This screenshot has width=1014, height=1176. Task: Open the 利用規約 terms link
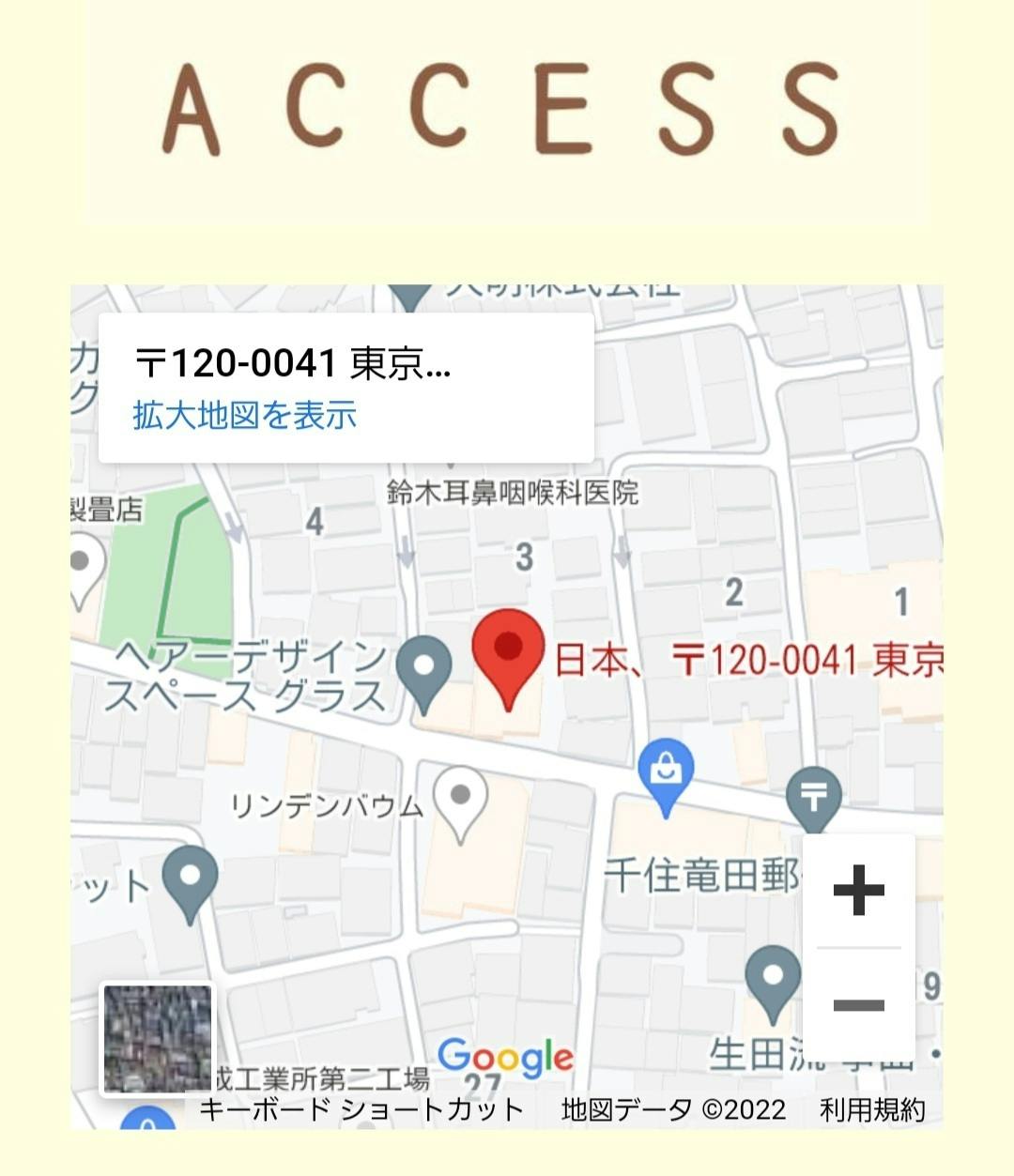pos(872,1110)
